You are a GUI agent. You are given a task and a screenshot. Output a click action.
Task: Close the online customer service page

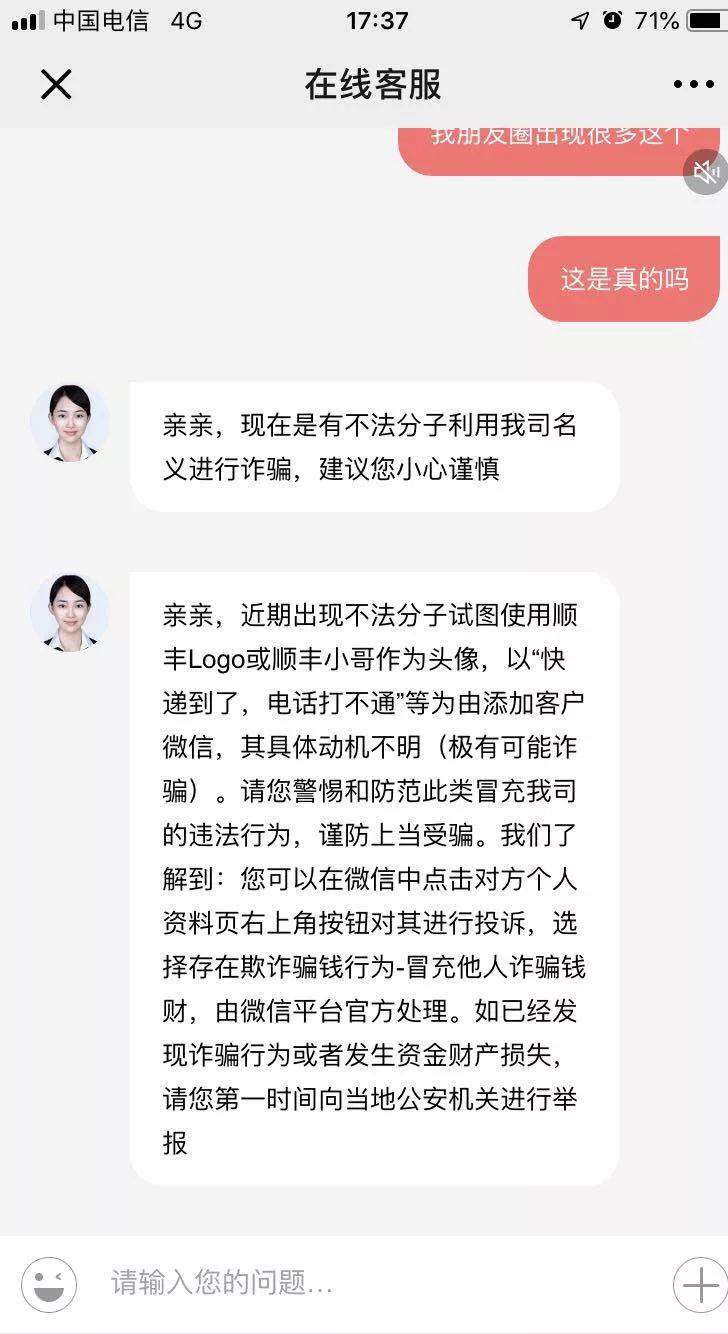click(x=56, y=85)
